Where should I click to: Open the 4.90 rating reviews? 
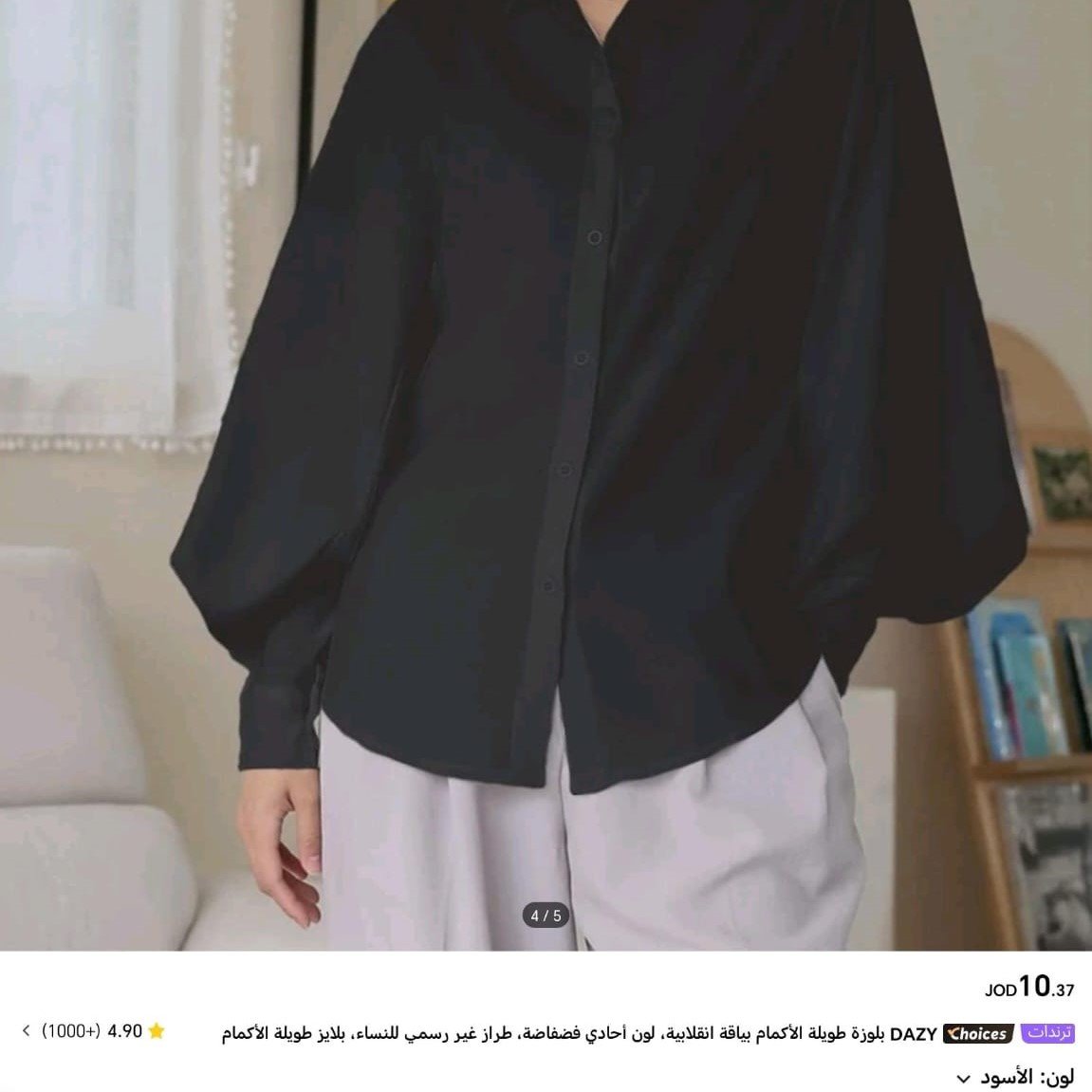[93, 1031]
